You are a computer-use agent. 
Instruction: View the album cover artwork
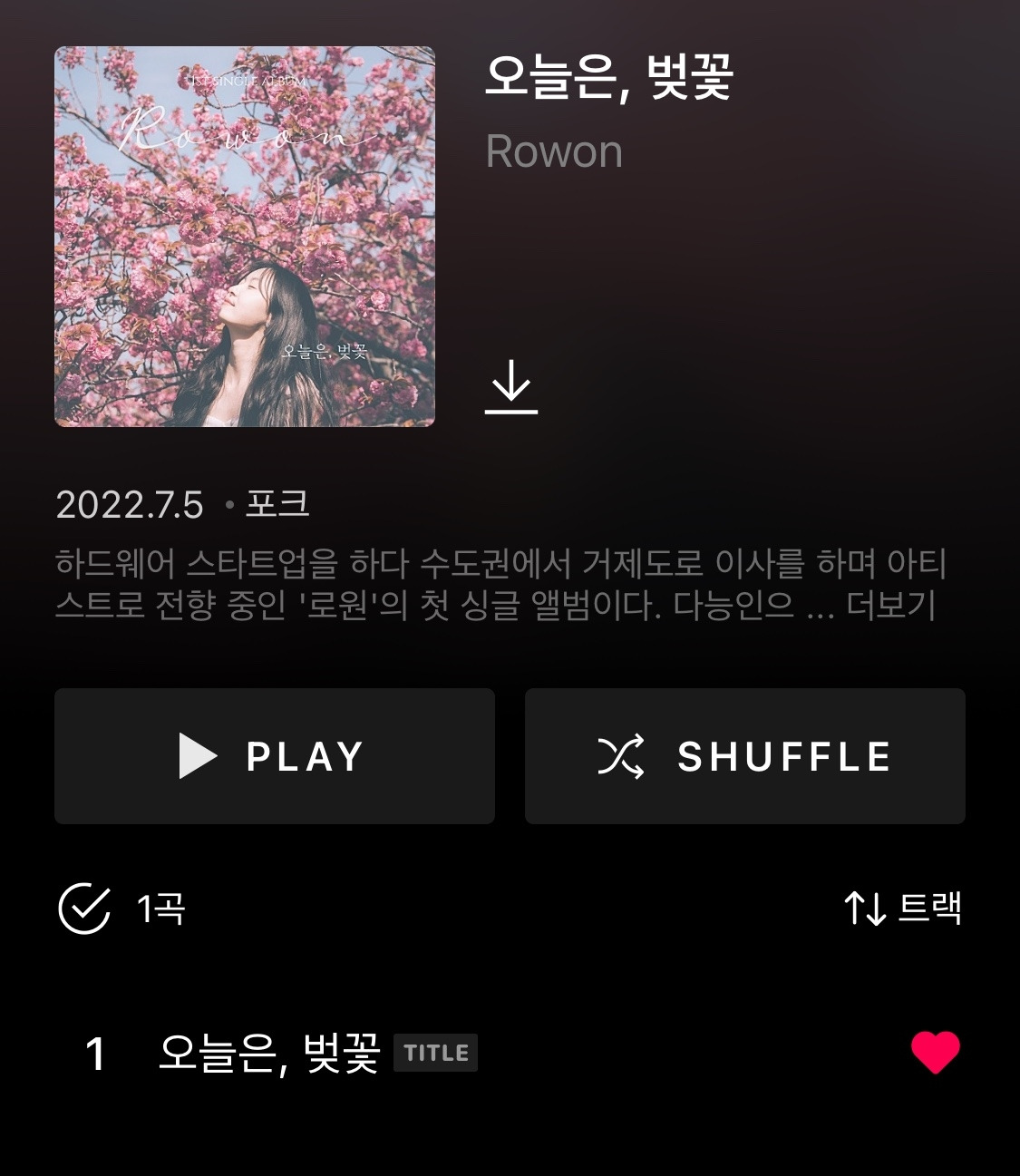point(245,237)
